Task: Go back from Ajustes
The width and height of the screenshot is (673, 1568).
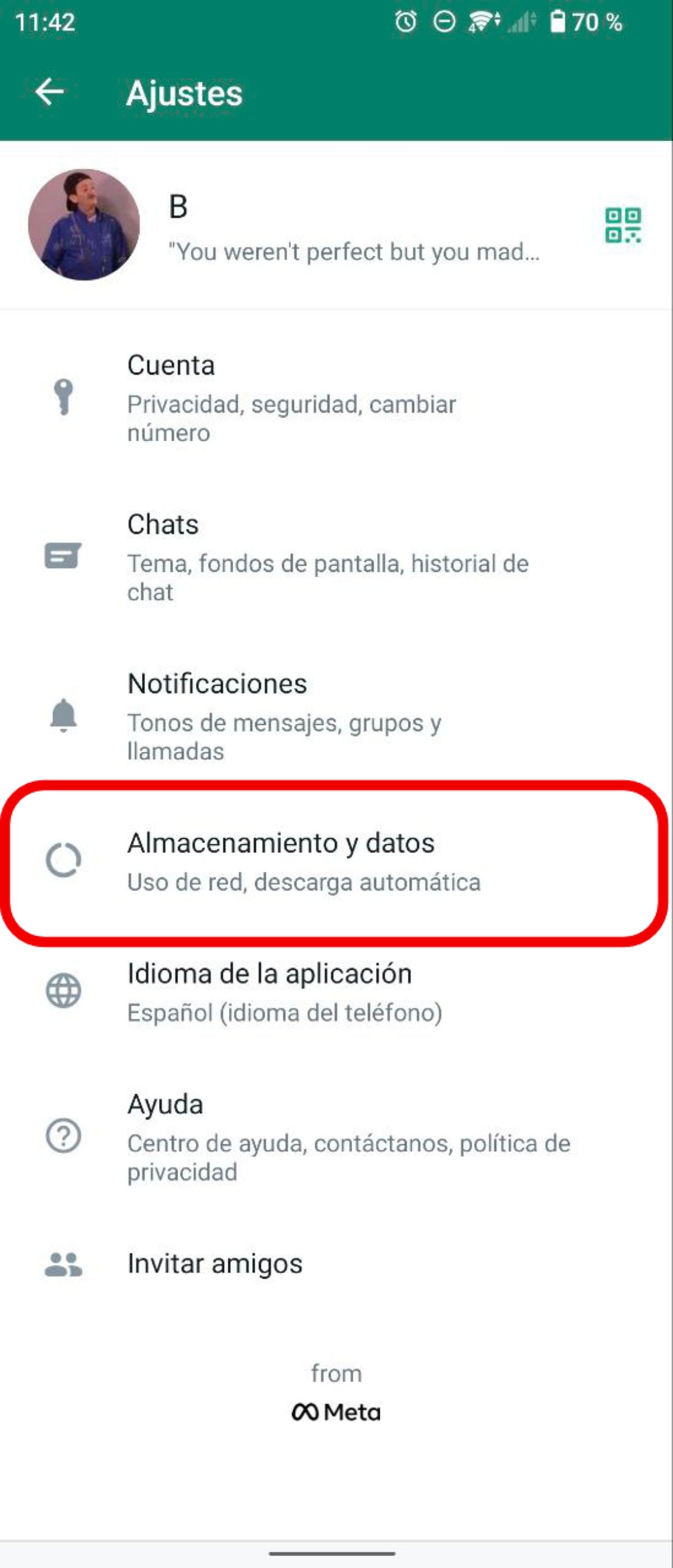Action: (49, 92)
